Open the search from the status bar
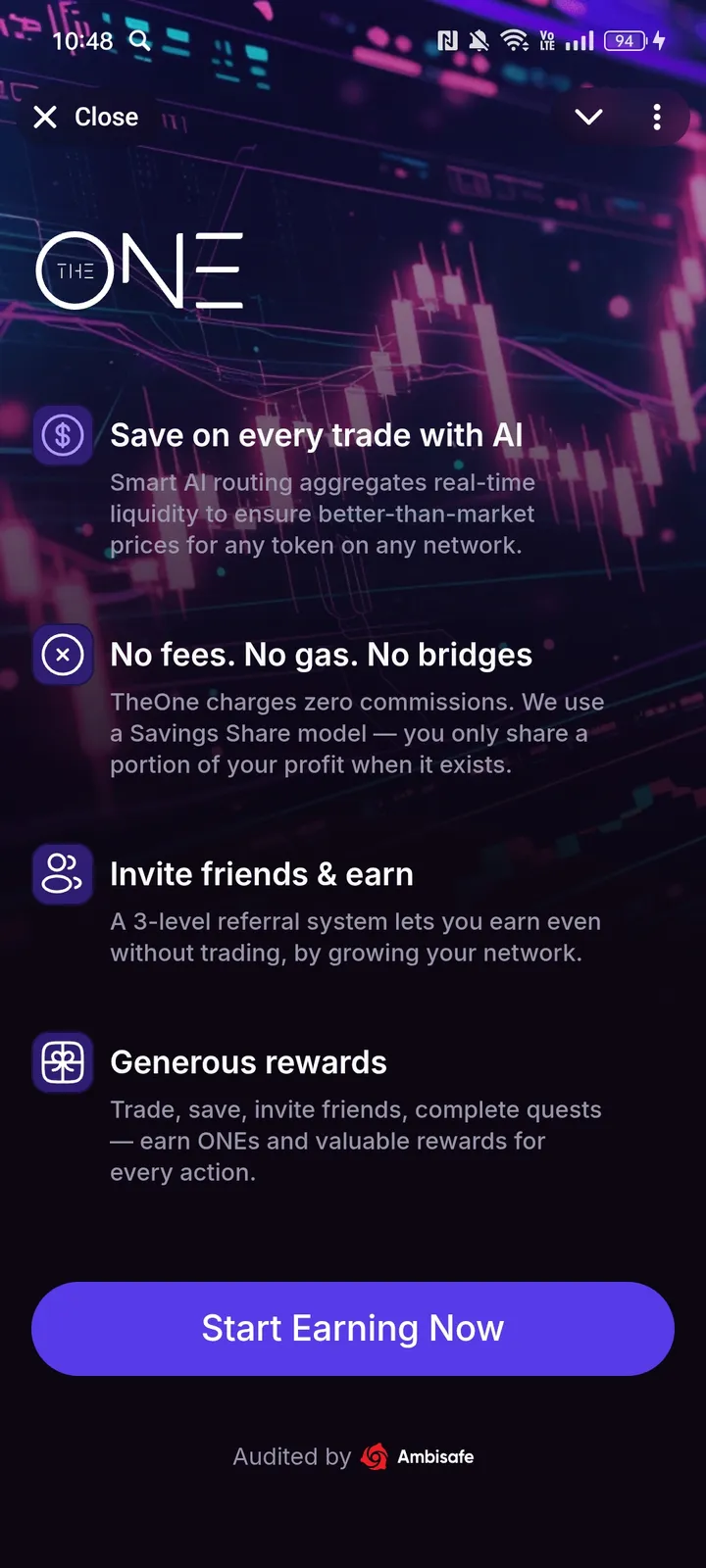The image size is (706, 1568). click(138, 41)
